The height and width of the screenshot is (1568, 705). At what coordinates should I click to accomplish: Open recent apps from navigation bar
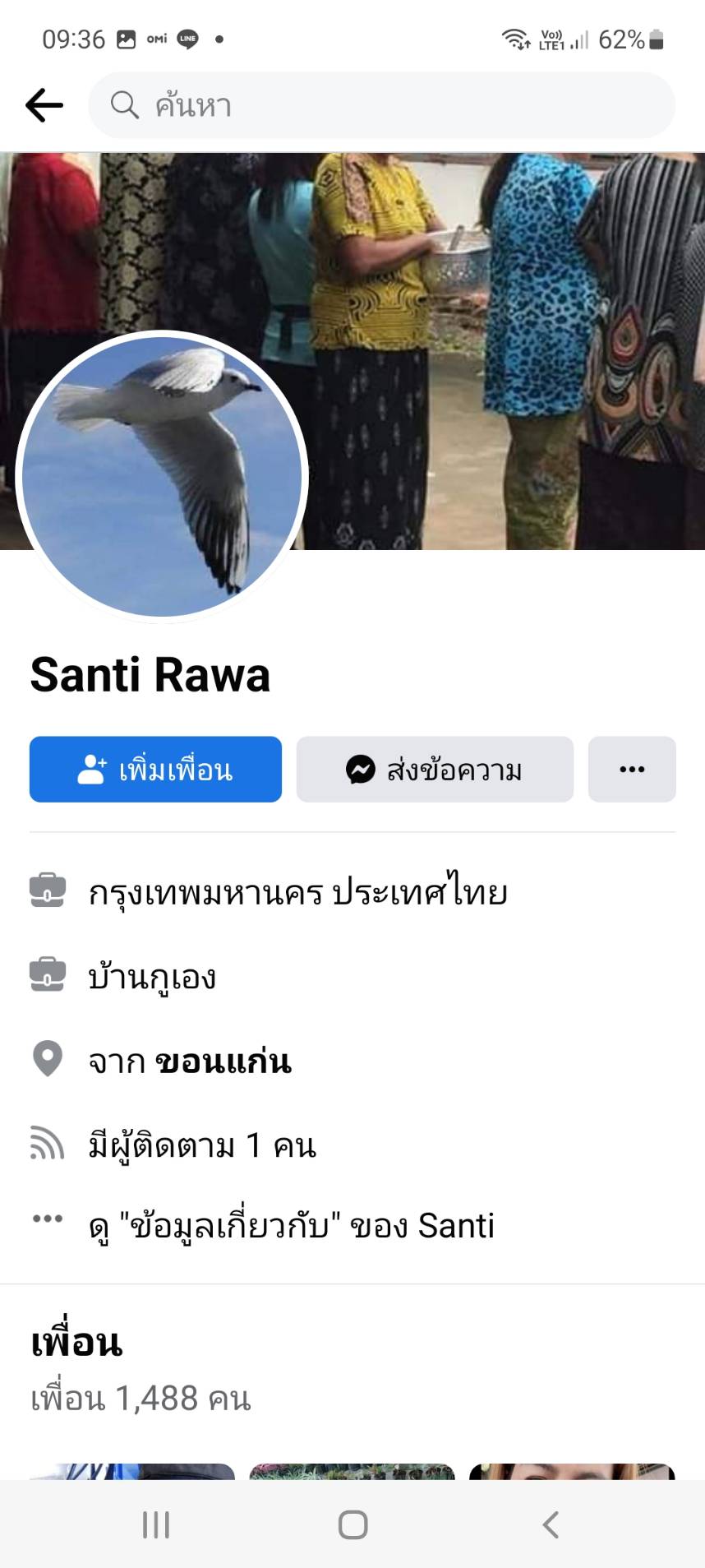(x=155, y=1525)
